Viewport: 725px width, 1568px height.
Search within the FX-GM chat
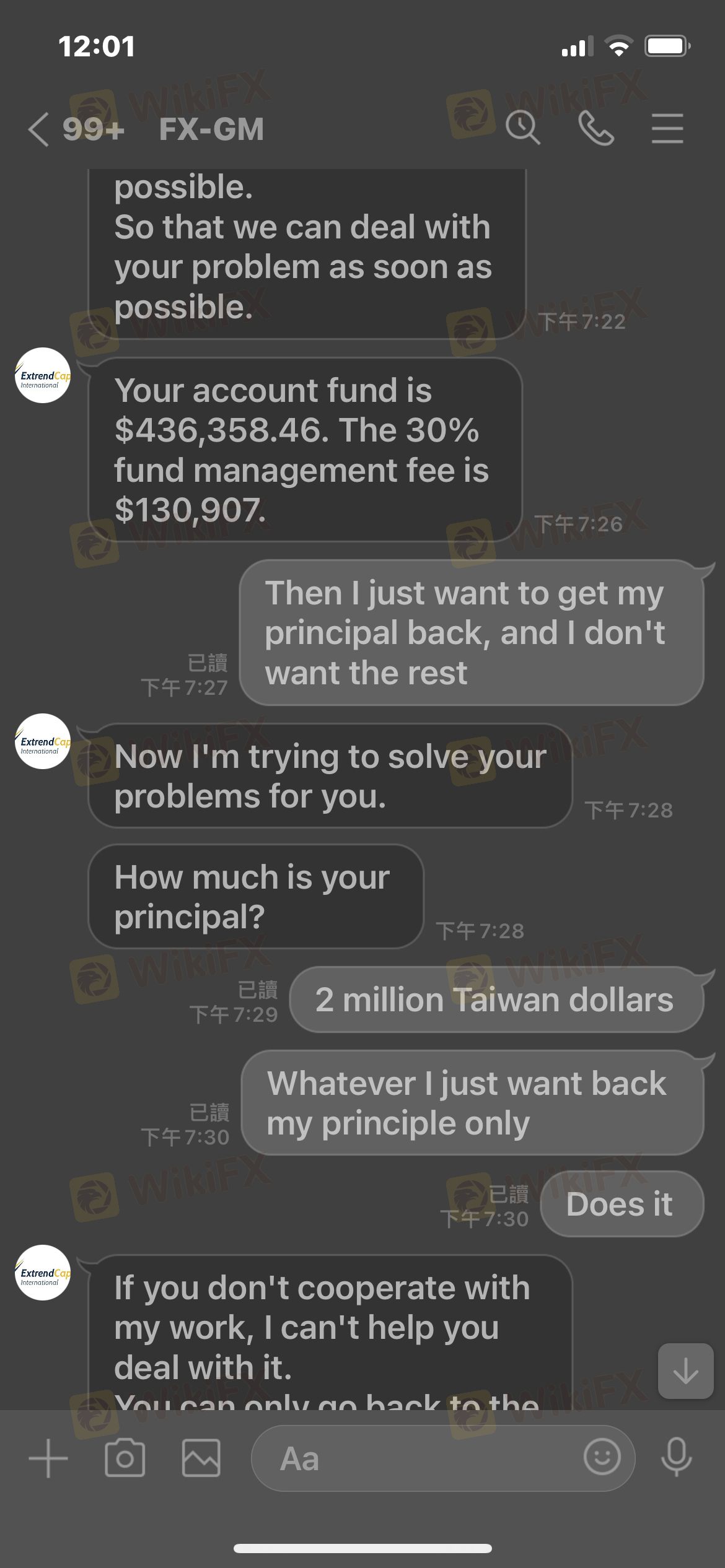pos(522,128)
